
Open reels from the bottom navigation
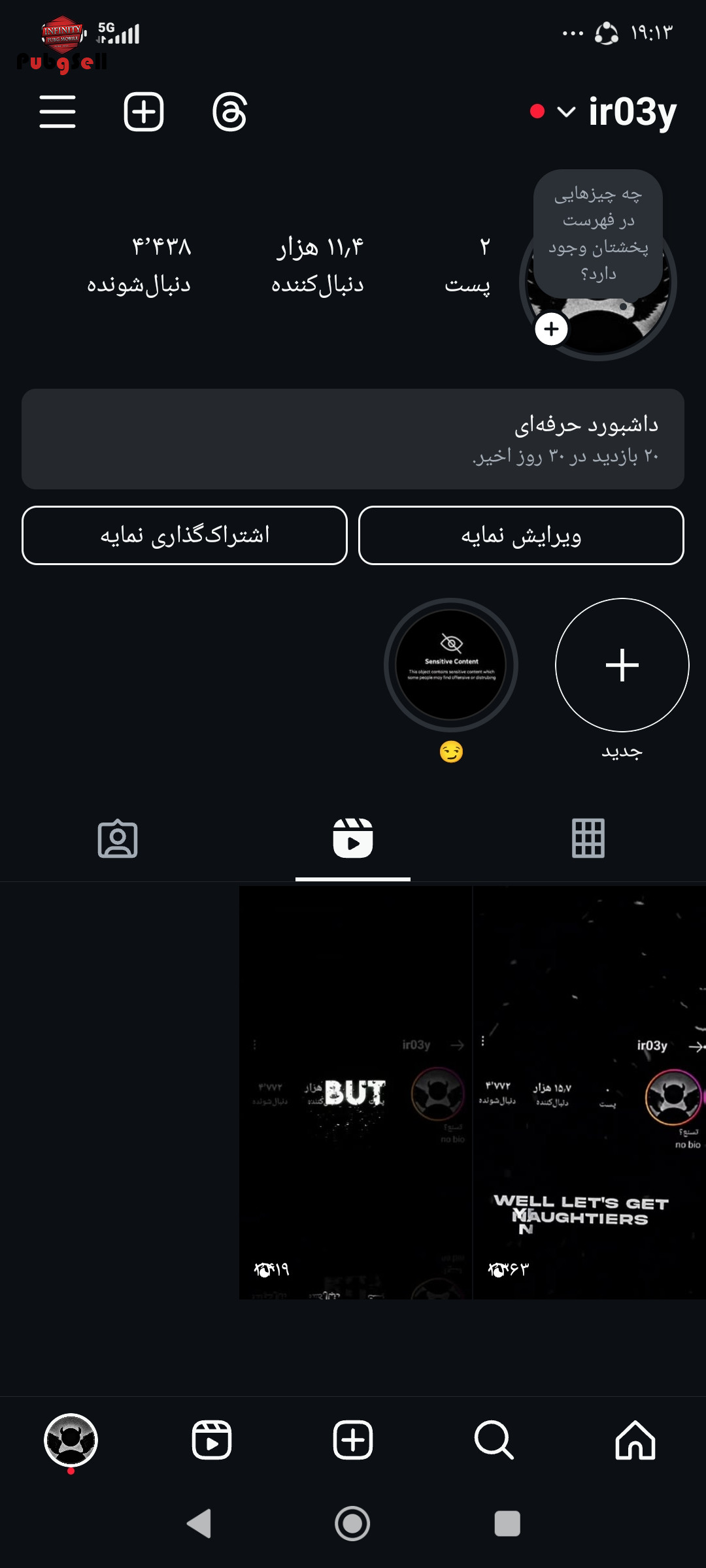(212, 1441)
